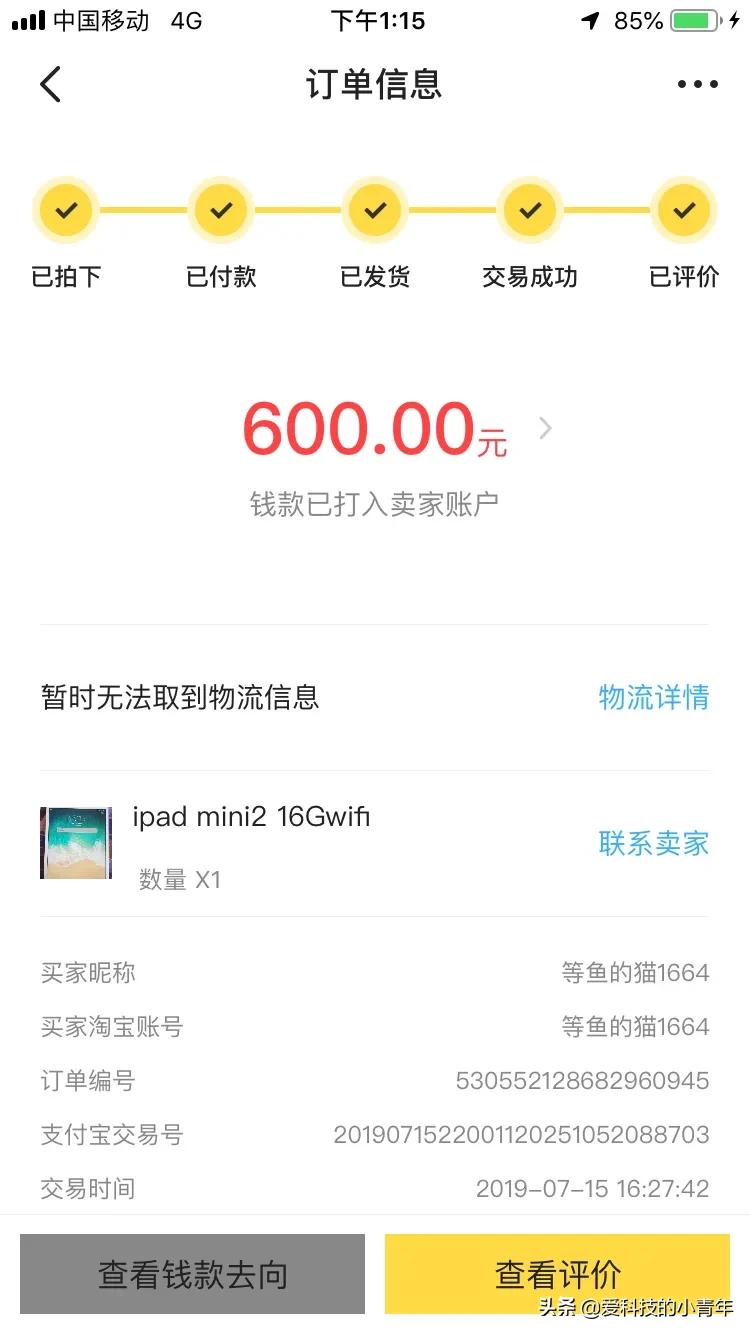
Task: Tap the 交易成功 status checkmark icon
Action: tap(529, 210)
